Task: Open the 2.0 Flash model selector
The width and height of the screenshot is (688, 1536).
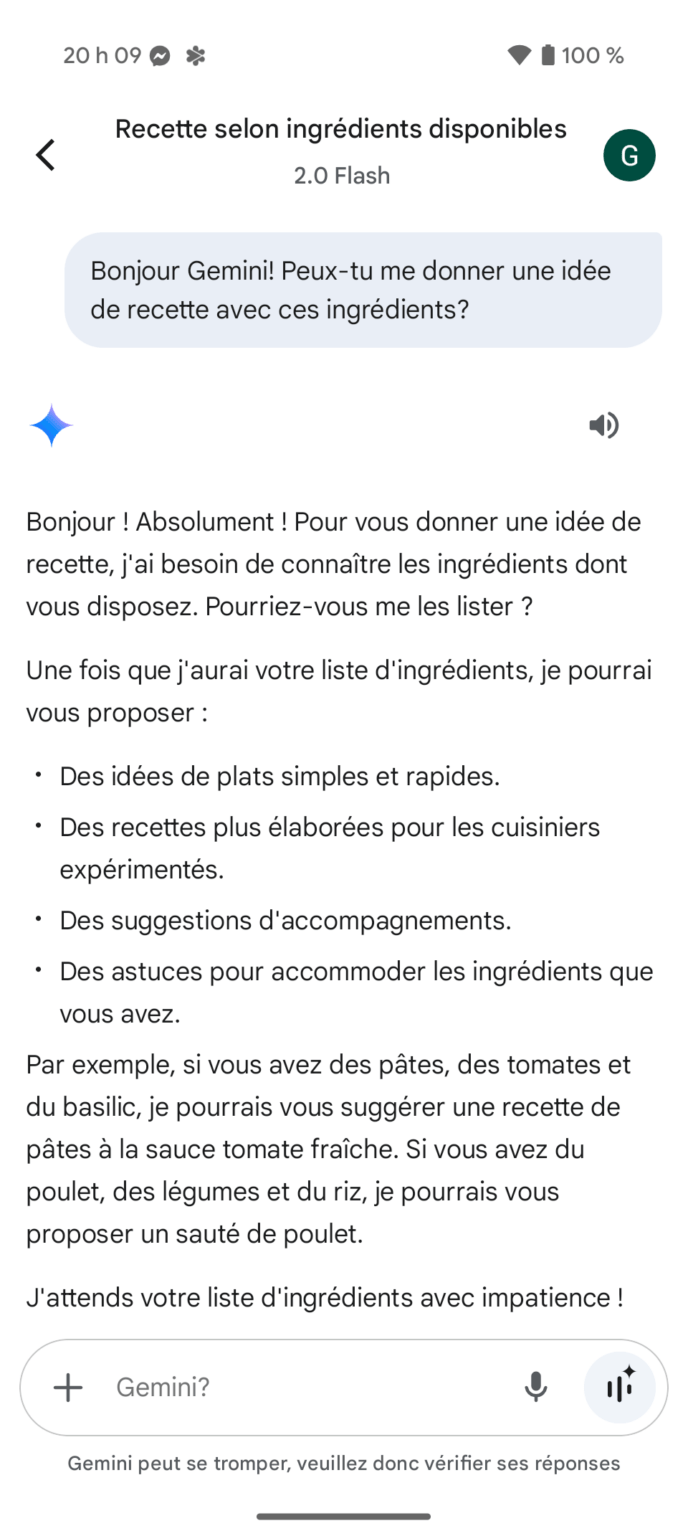Action: pos(341,176)
